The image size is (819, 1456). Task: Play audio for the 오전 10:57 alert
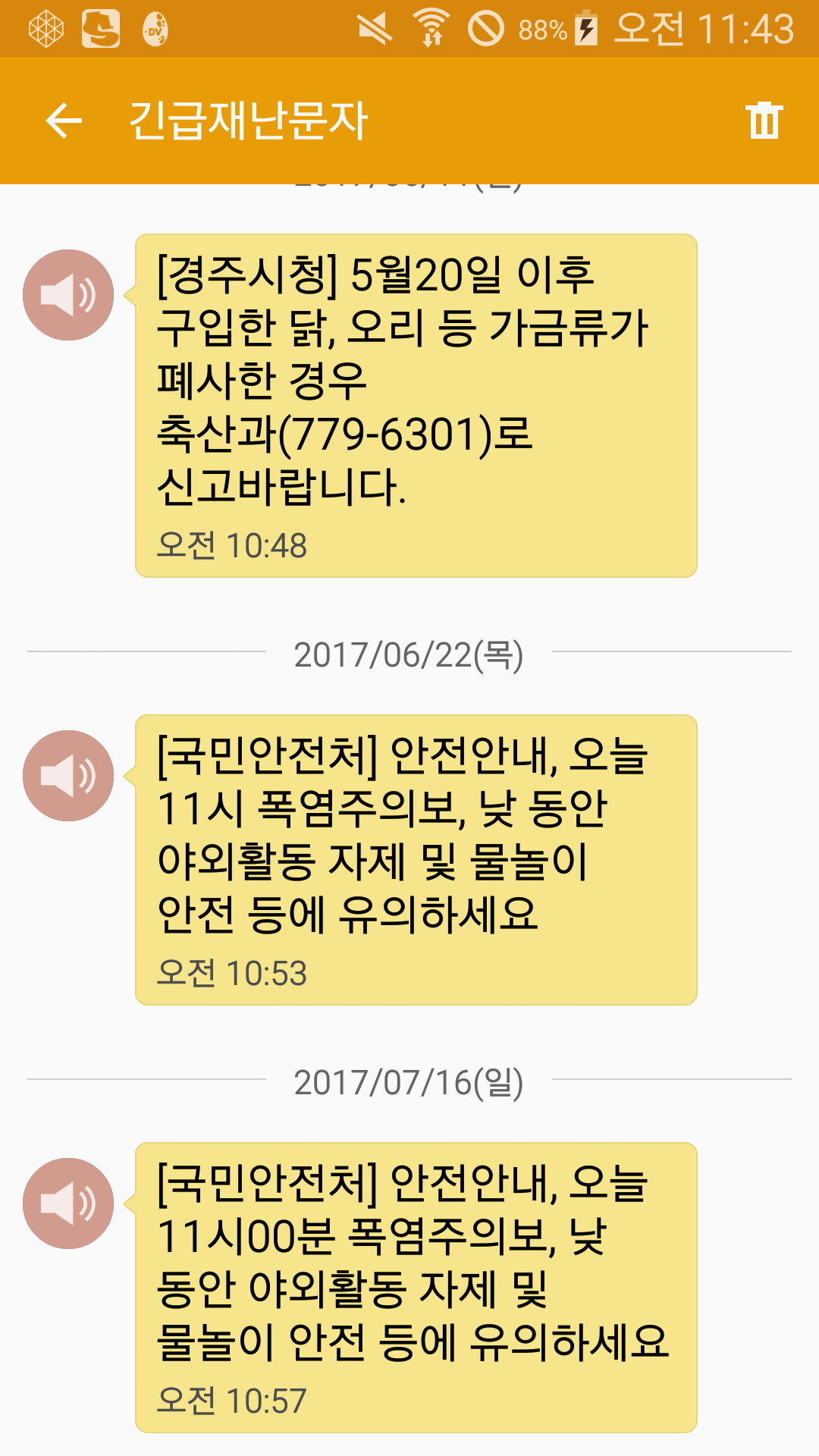[x=68, y=1203]
